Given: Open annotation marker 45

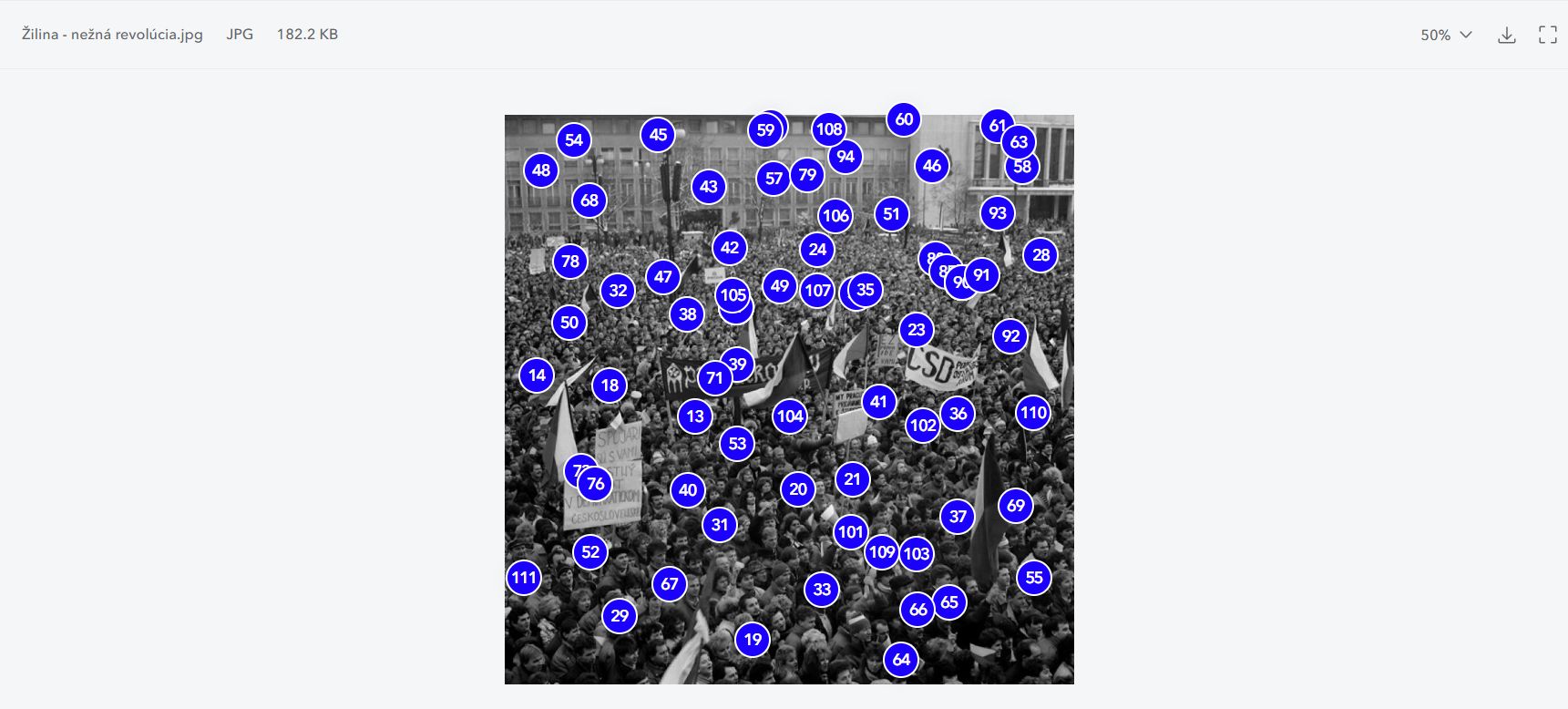Looking at the screenshot, I should click(x=658, y=135).
